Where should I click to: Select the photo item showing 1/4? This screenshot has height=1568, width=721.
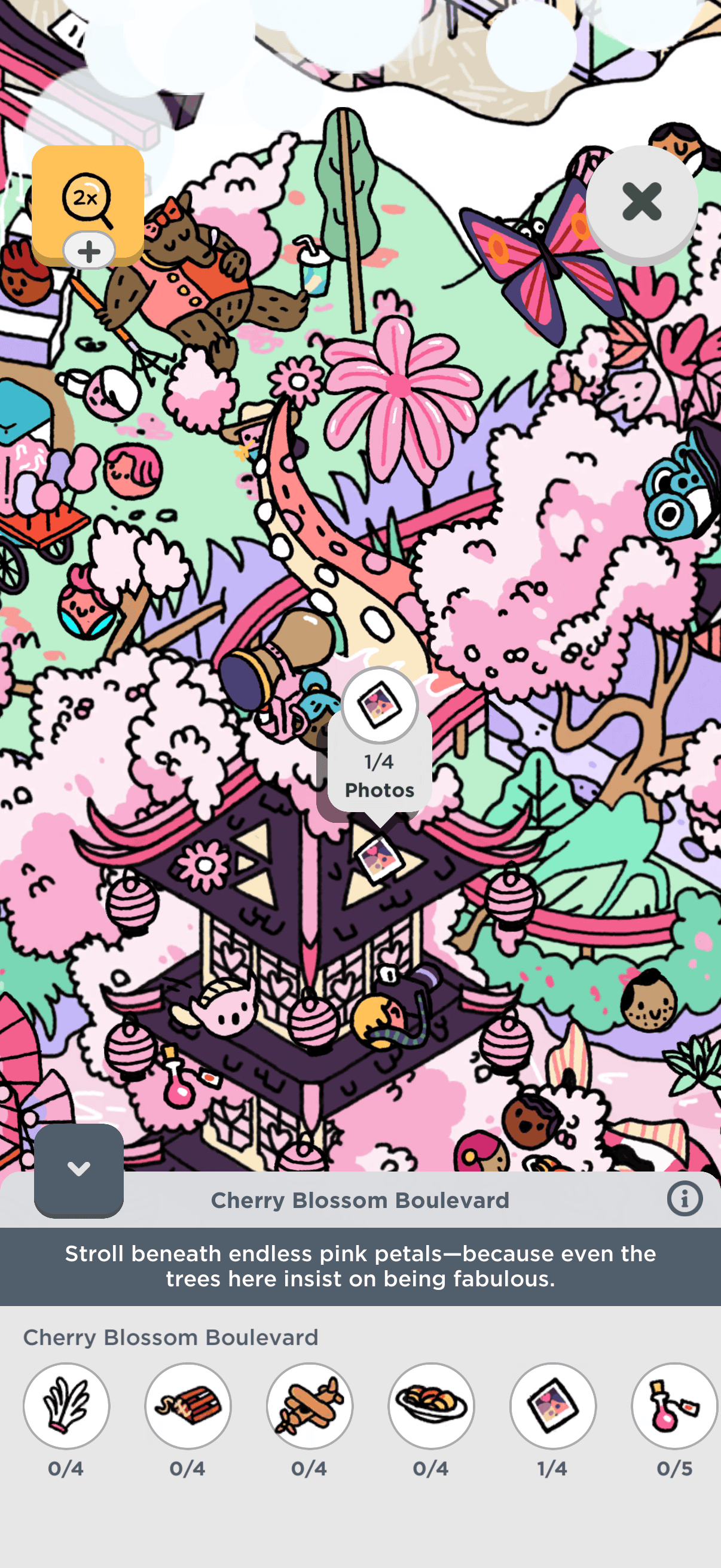coord(553,1405)
